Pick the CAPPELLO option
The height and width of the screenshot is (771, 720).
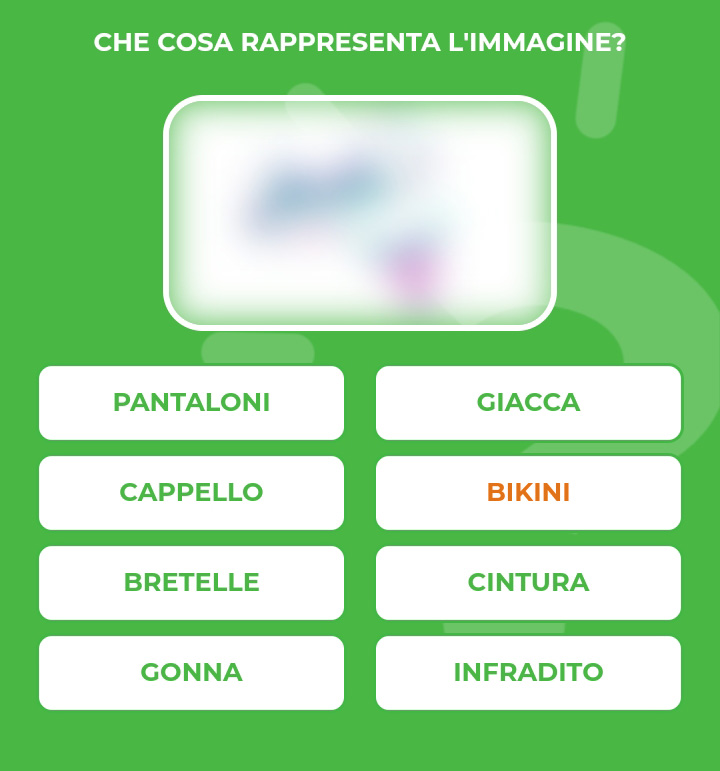point(191,493)
